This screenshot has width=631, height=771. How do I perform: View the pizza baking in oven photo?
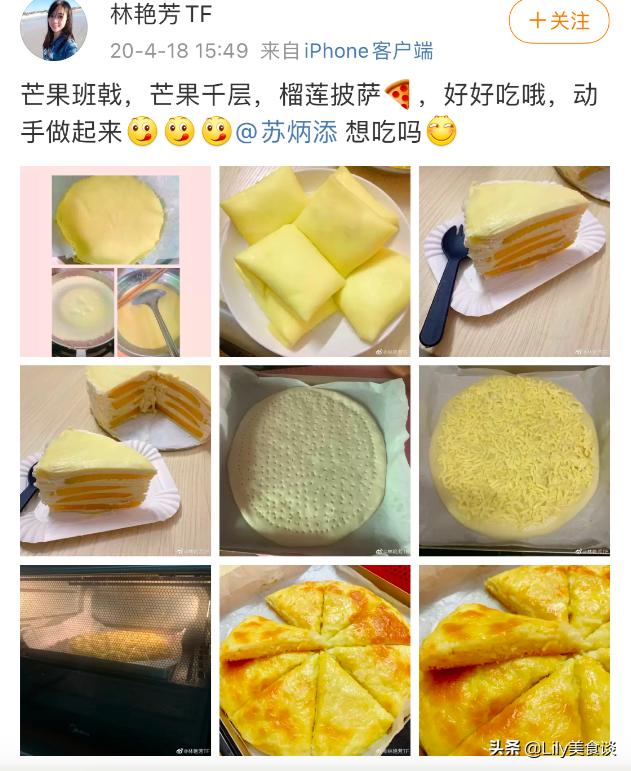[x=115, y=660]
